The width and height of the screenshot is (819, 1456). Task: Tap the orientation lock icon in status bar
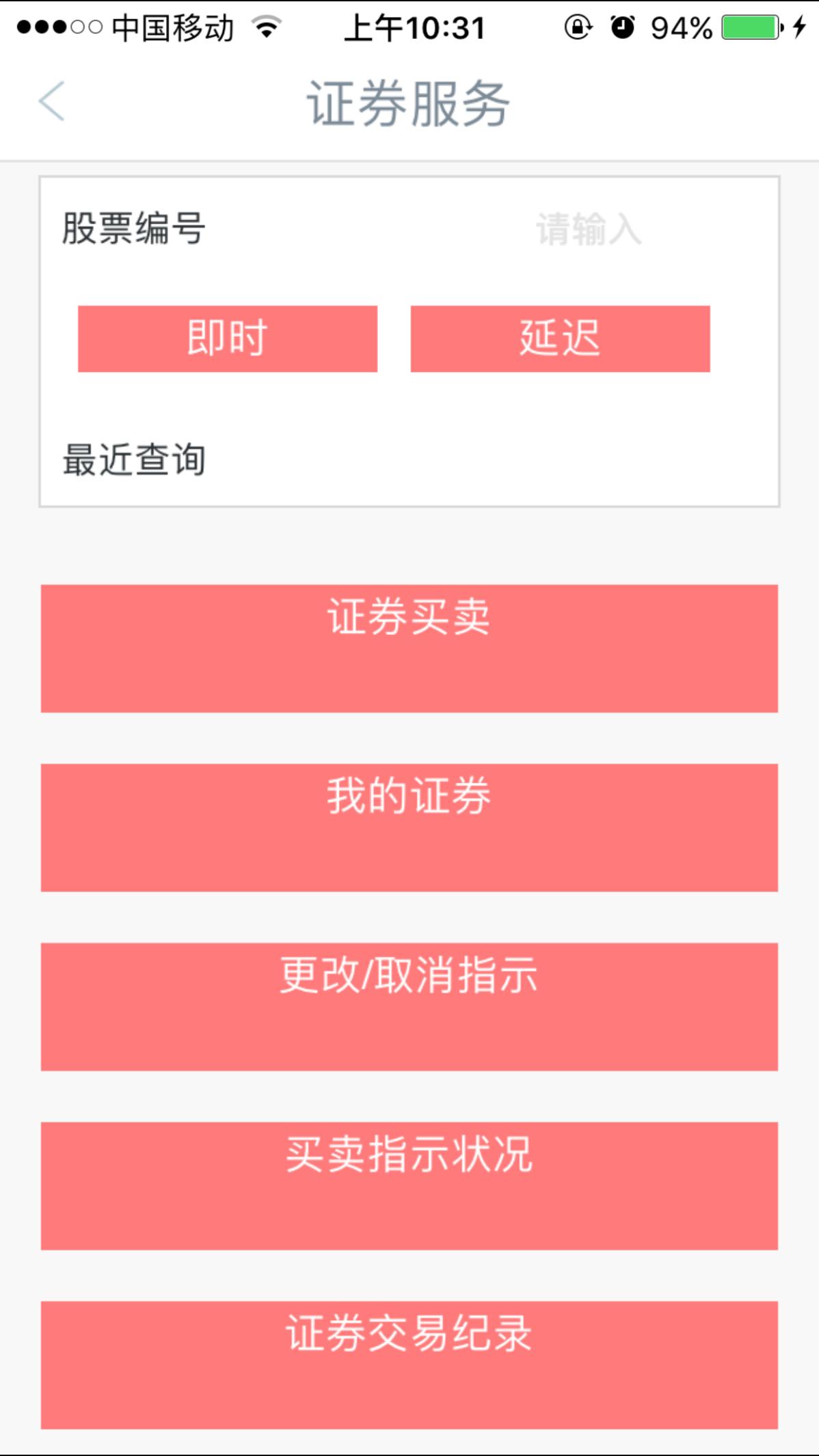[576, 27]
